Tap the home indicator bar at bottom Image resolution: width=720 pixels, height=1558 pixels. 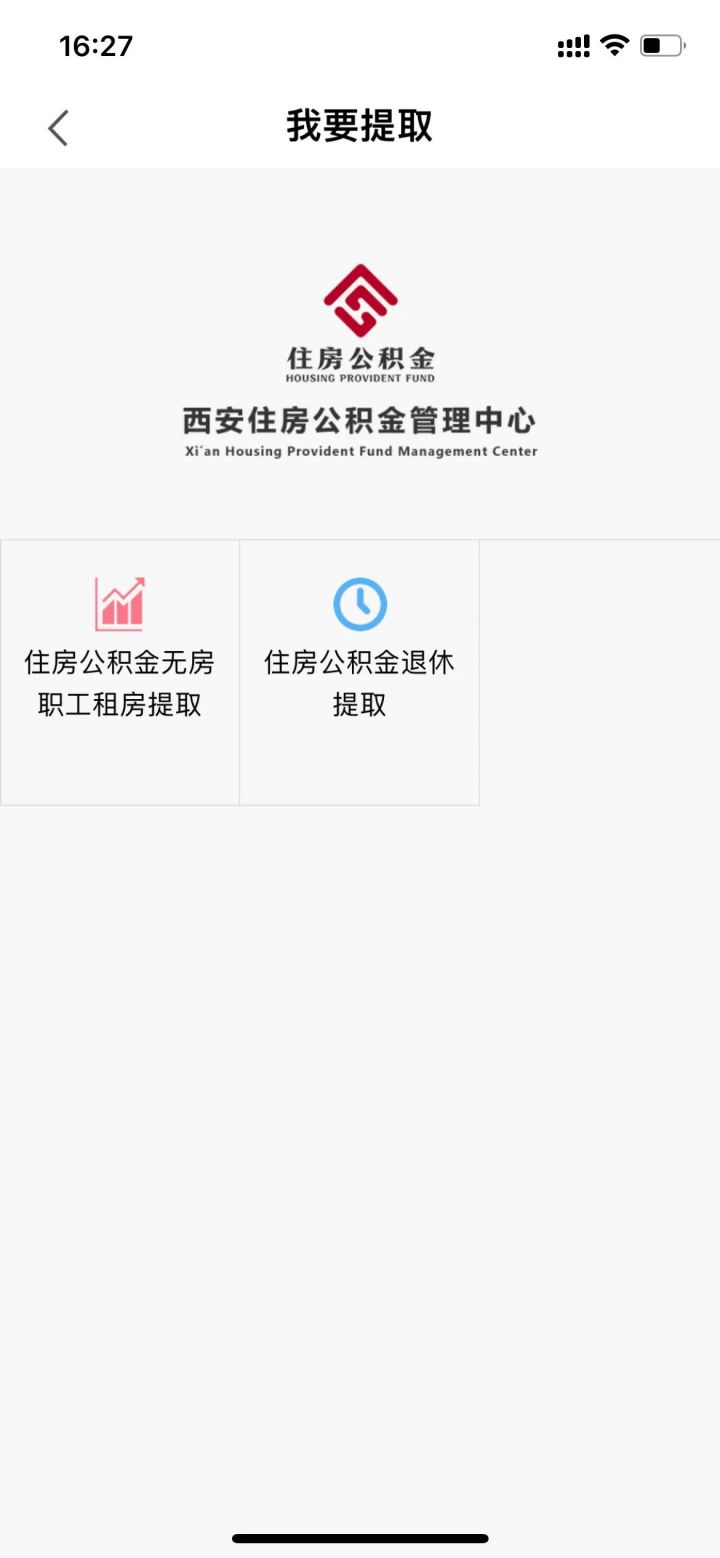point(360,1538)
